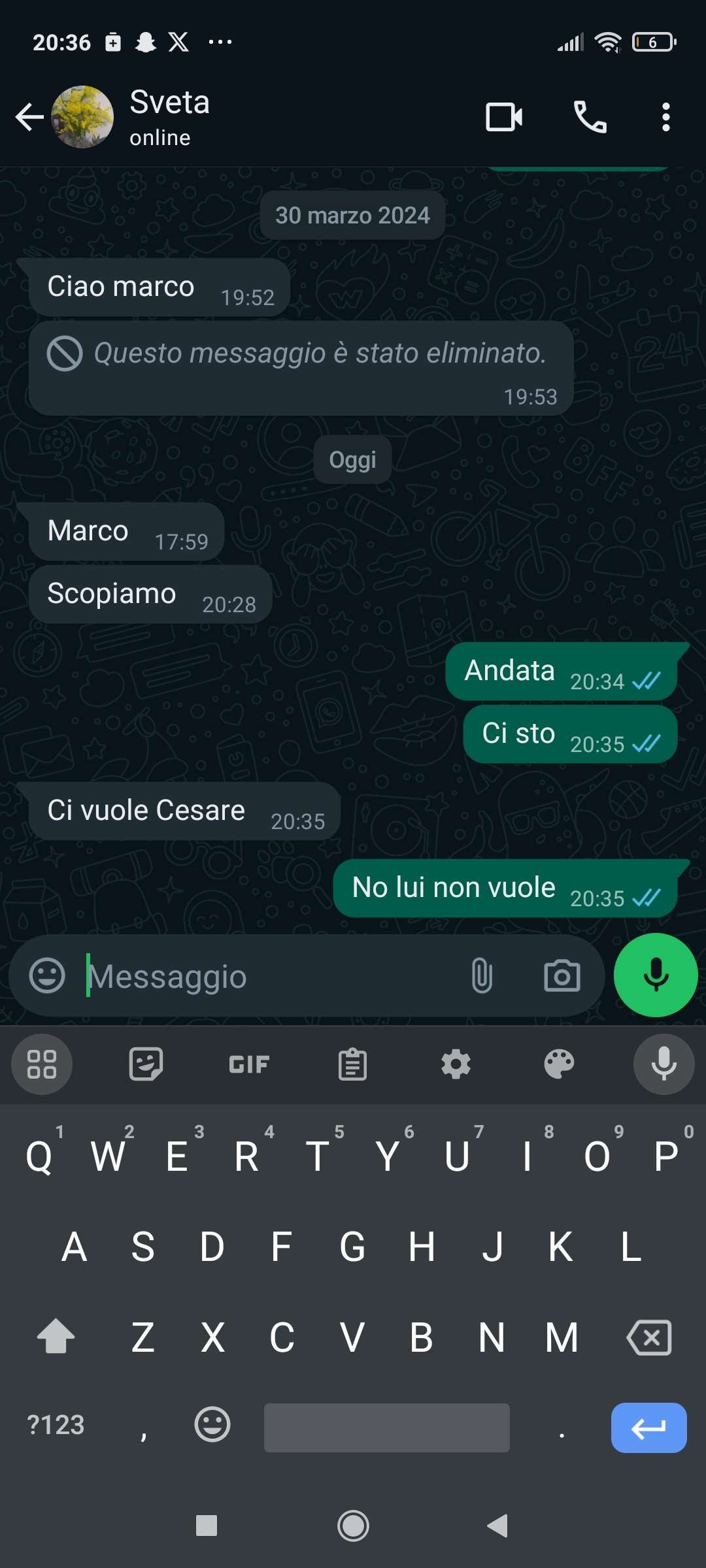The height and width of the screenshot is (1568, 706).
Task: Record a voice message with green mic
Action: (x=656, y=975)
